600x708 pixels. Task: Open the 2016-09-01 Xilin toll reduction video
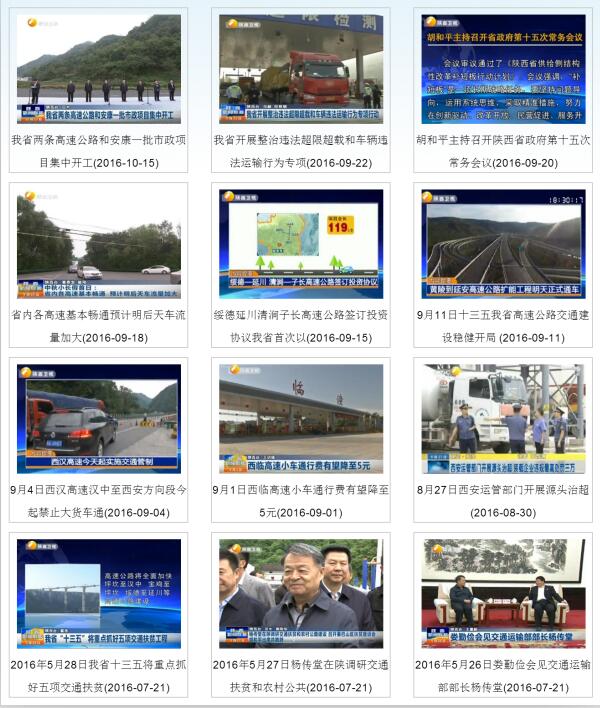point(301,417)
